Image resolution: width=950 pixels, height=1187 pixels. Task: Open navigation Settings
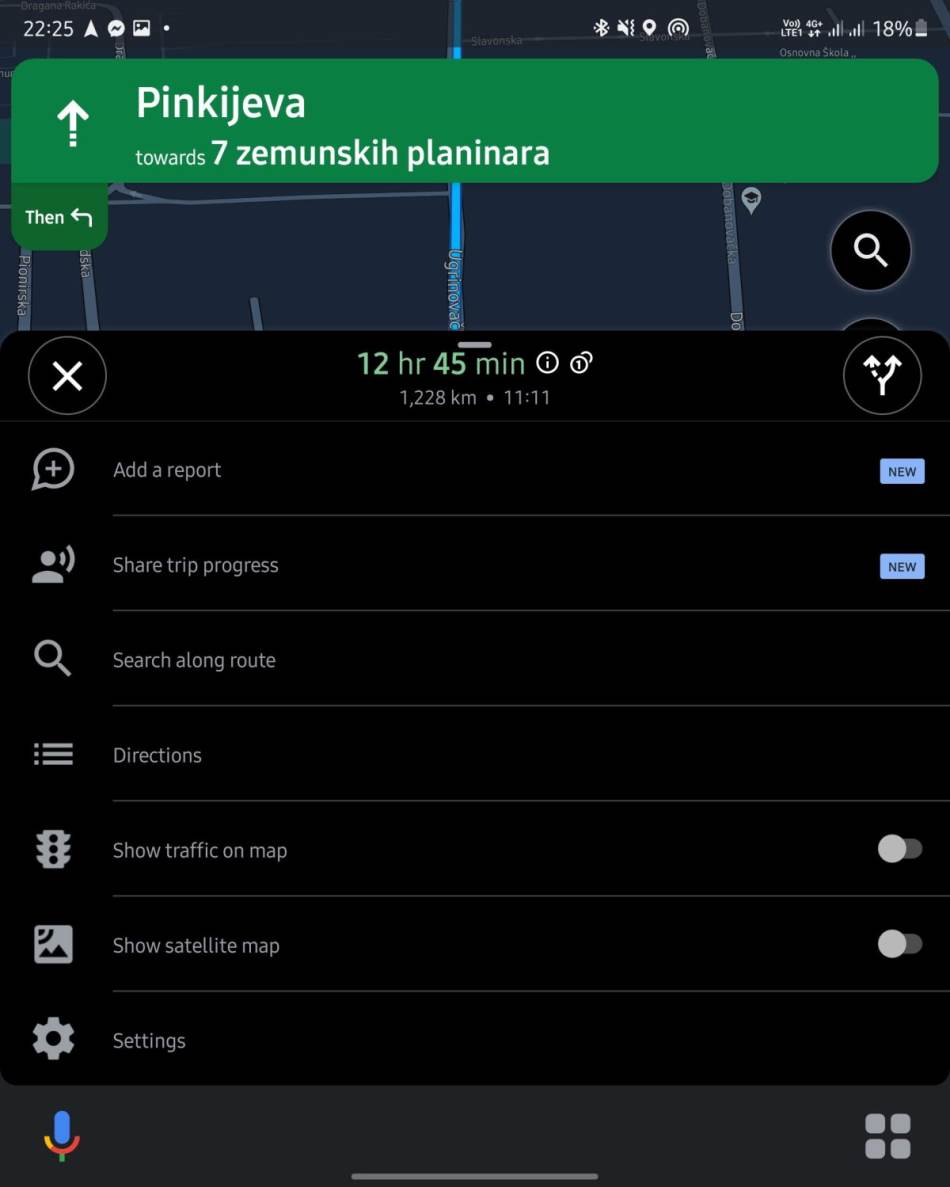[x=149, y=1041]
